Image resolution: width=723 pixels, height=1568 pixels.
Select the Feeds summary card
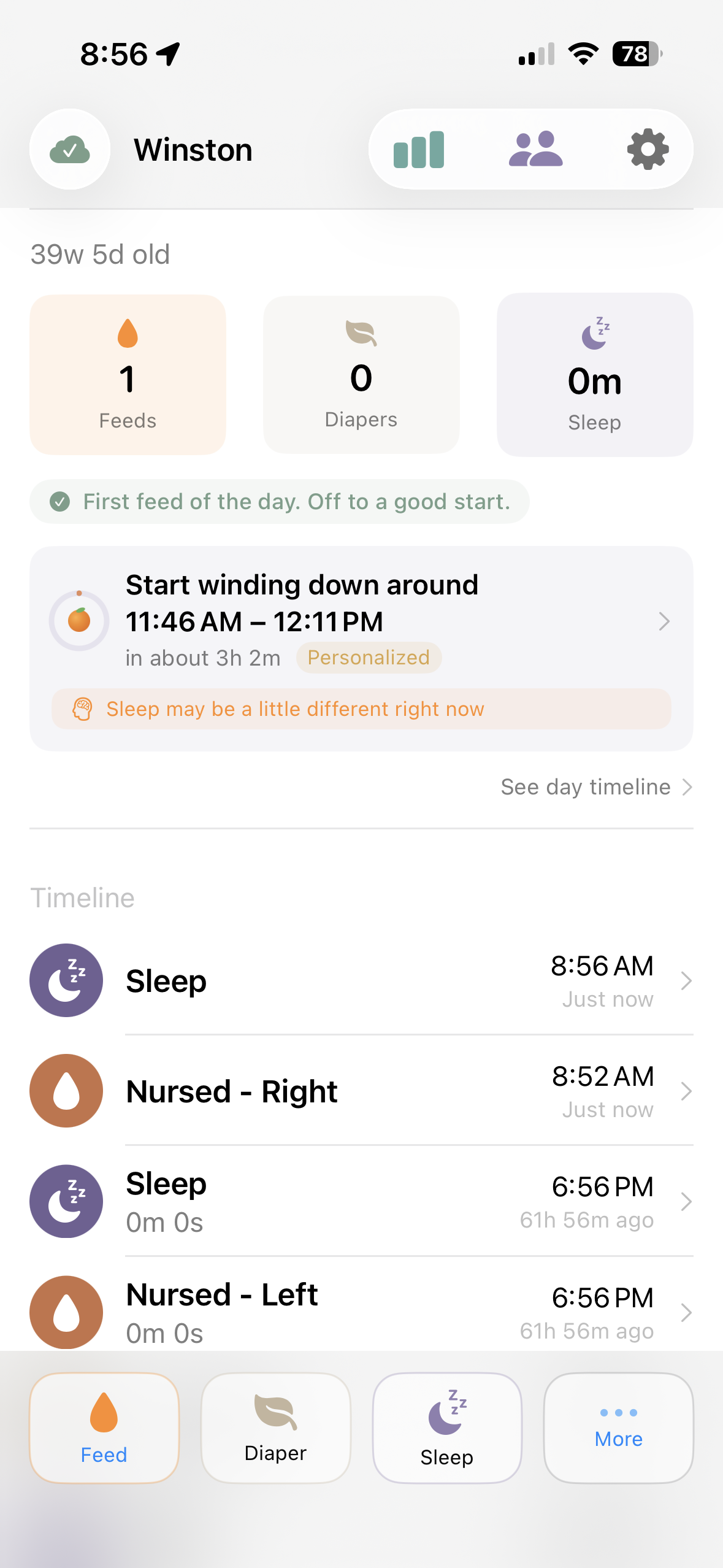[128, 373]
